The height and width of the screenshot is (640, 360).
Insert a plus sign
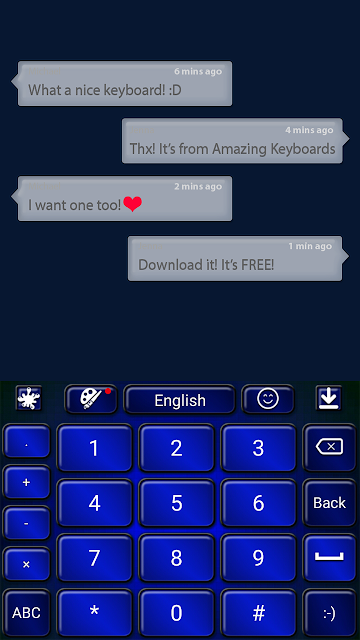27,482
